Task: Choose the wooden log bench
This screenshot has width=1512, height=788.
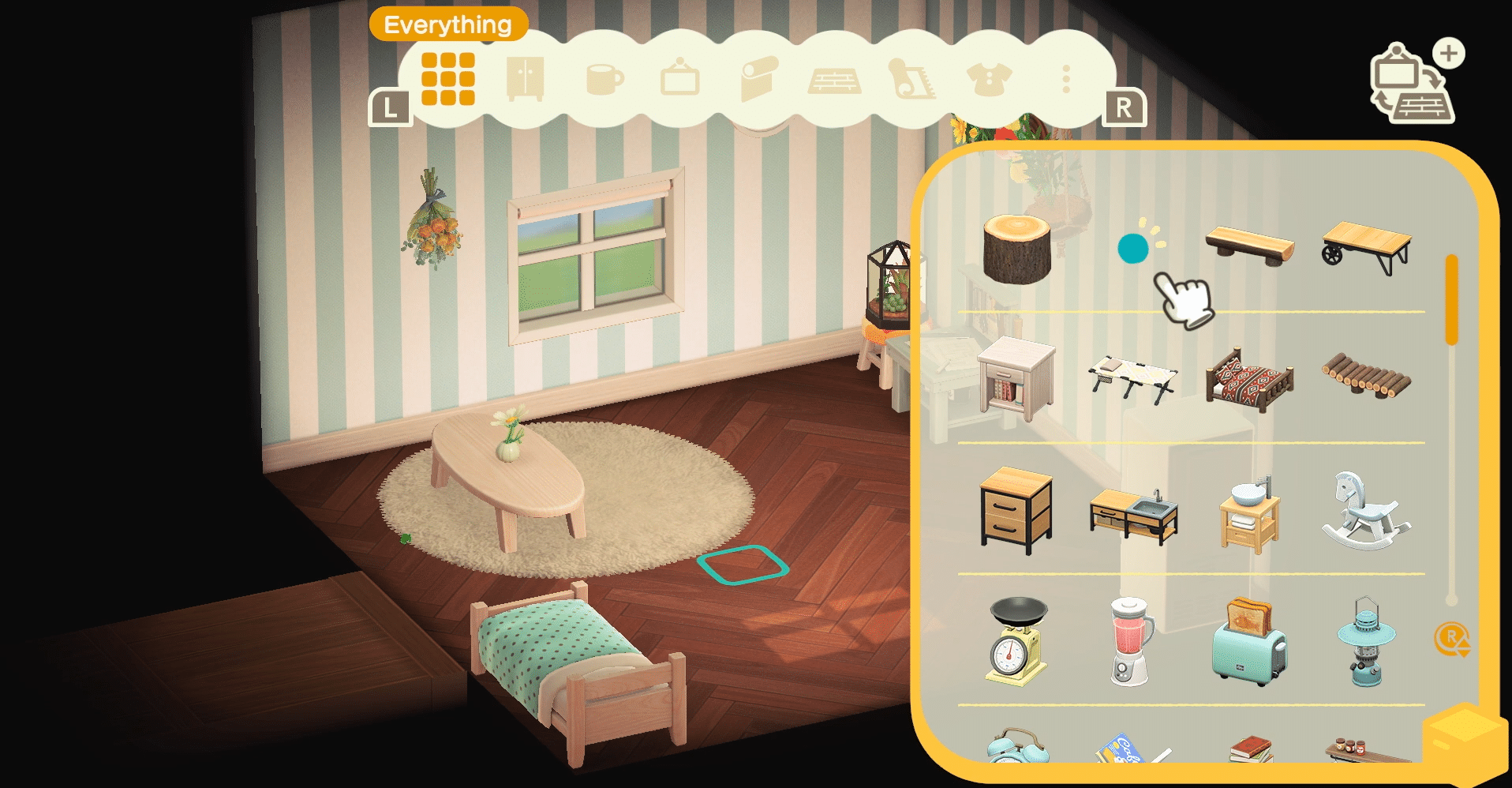Action: click(1249, 246)
